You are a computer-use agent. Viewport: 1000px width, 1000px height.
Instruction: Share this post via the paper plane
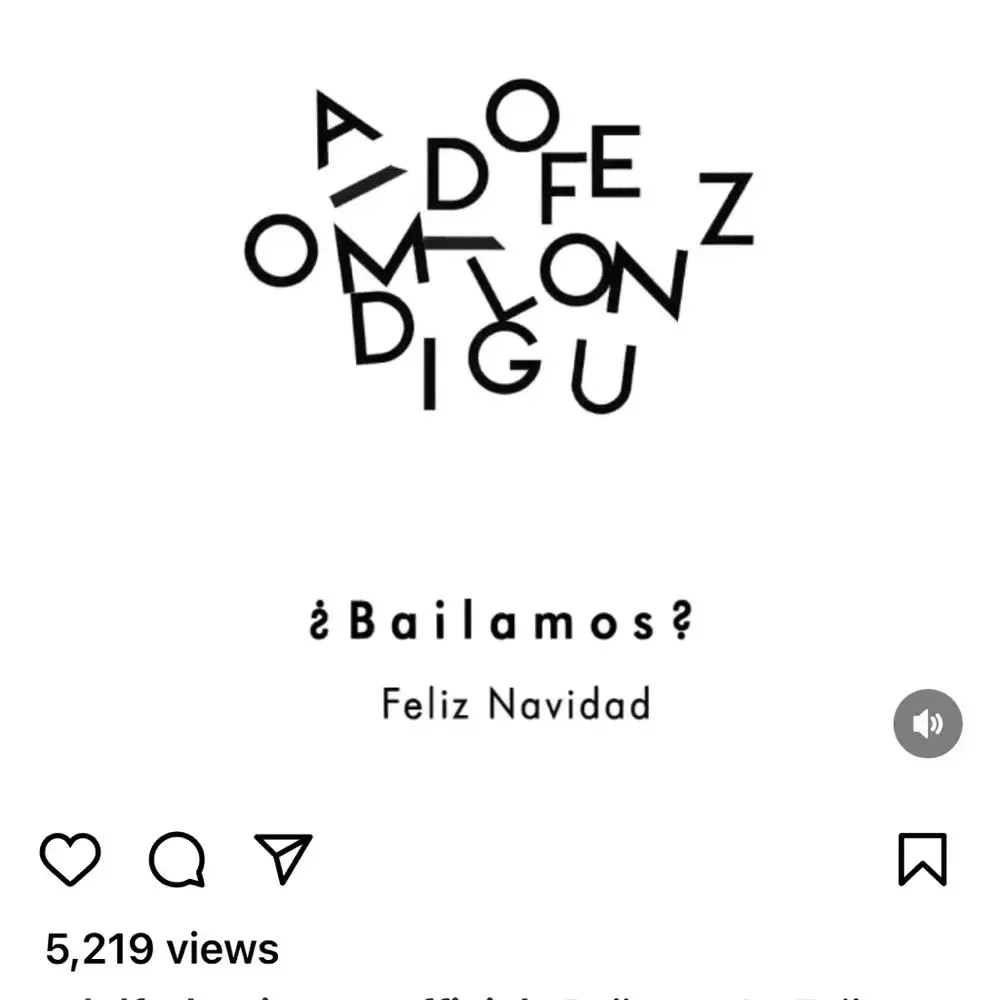283,858
